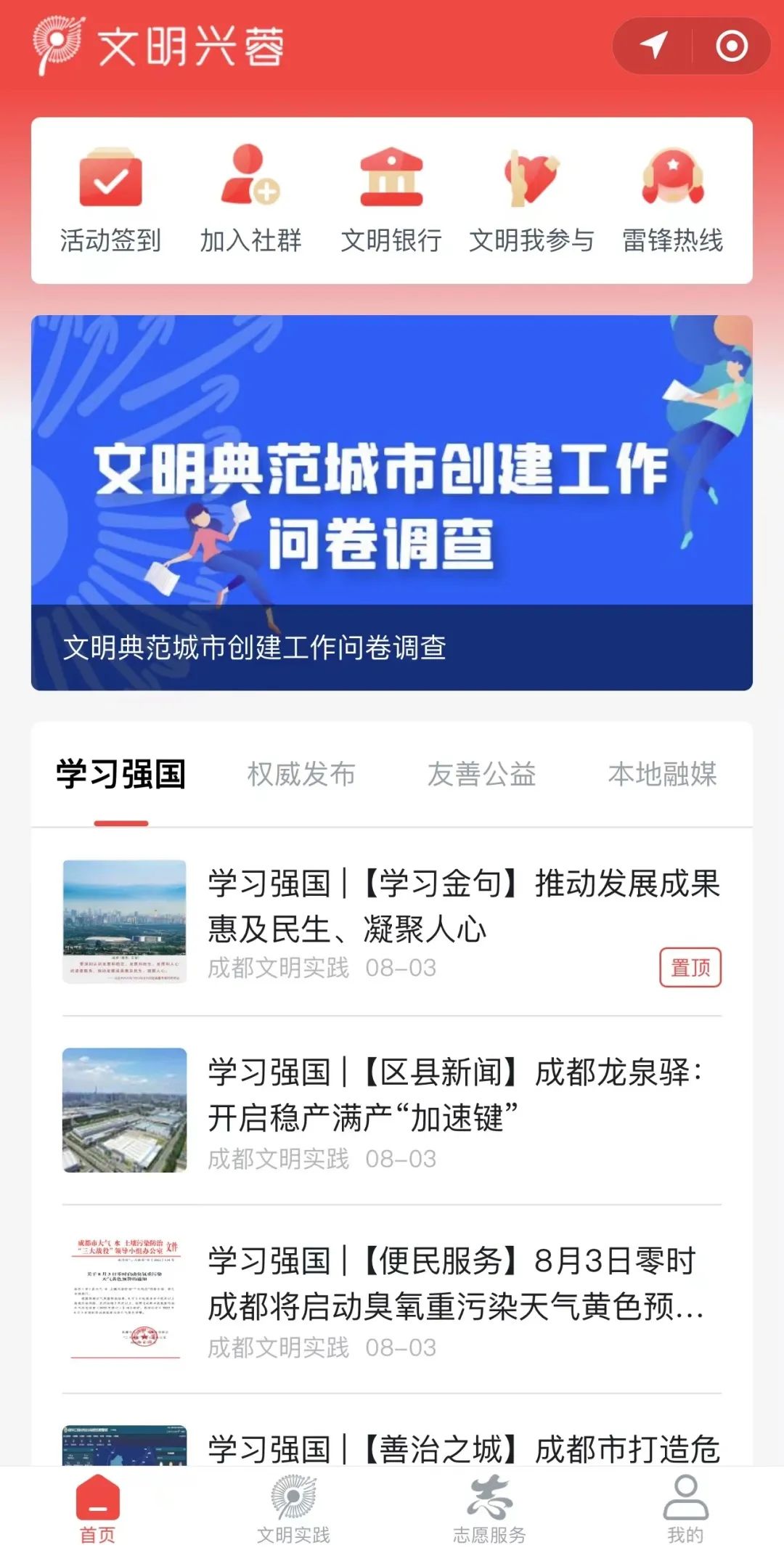
Task: Select the 学习强国 tab
Action: (121, 774)
